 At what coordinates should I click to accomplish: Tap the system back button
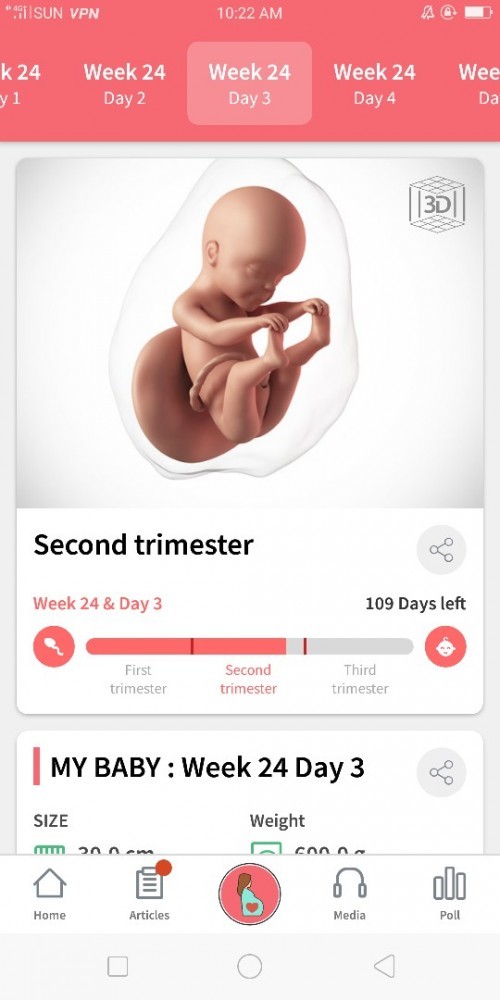click(x=385, y=966)
